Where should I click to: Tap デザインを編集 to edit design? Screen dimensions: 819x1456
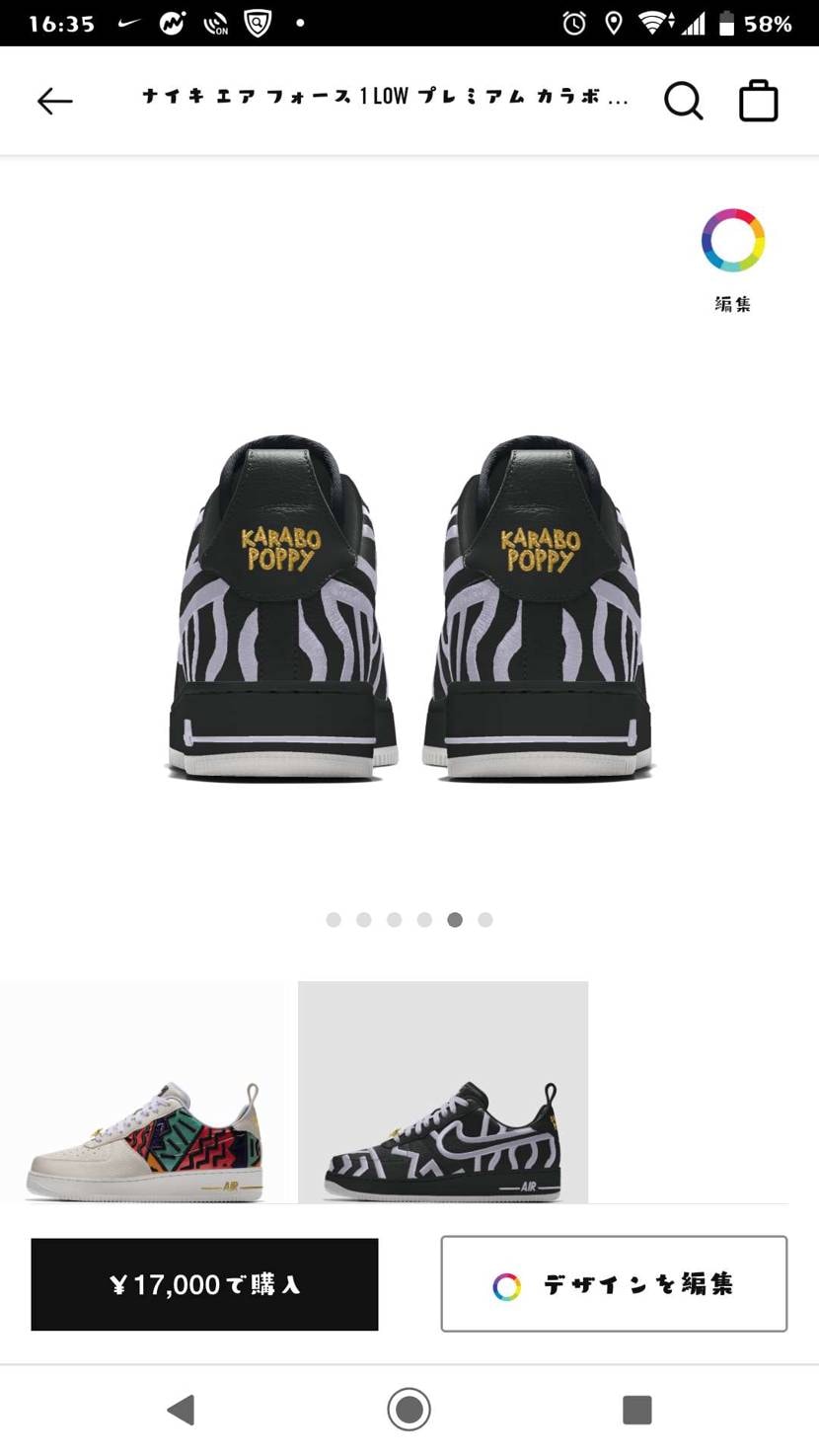(x=614, y=1284)
